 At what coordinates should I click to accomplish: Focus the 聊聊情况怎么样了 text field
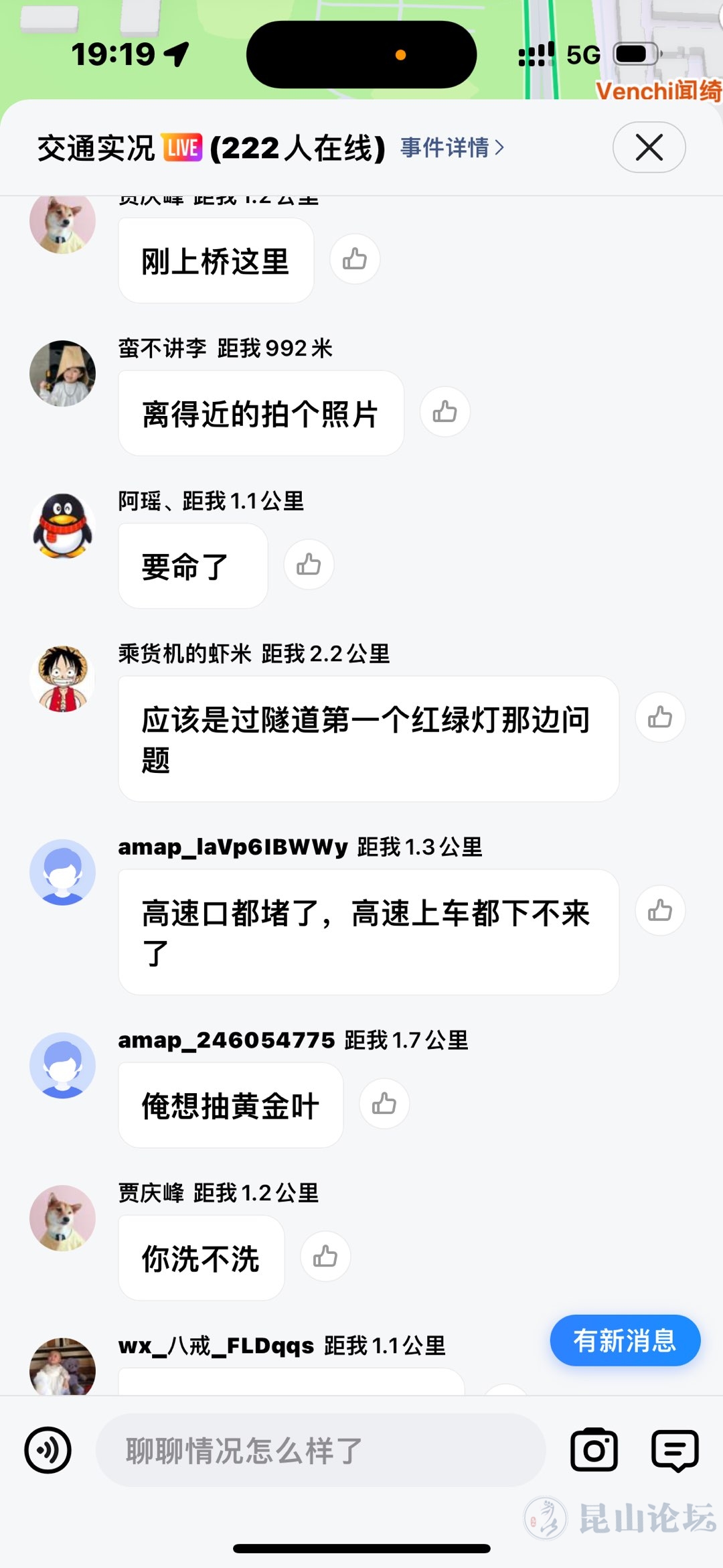coord(320,1450)
